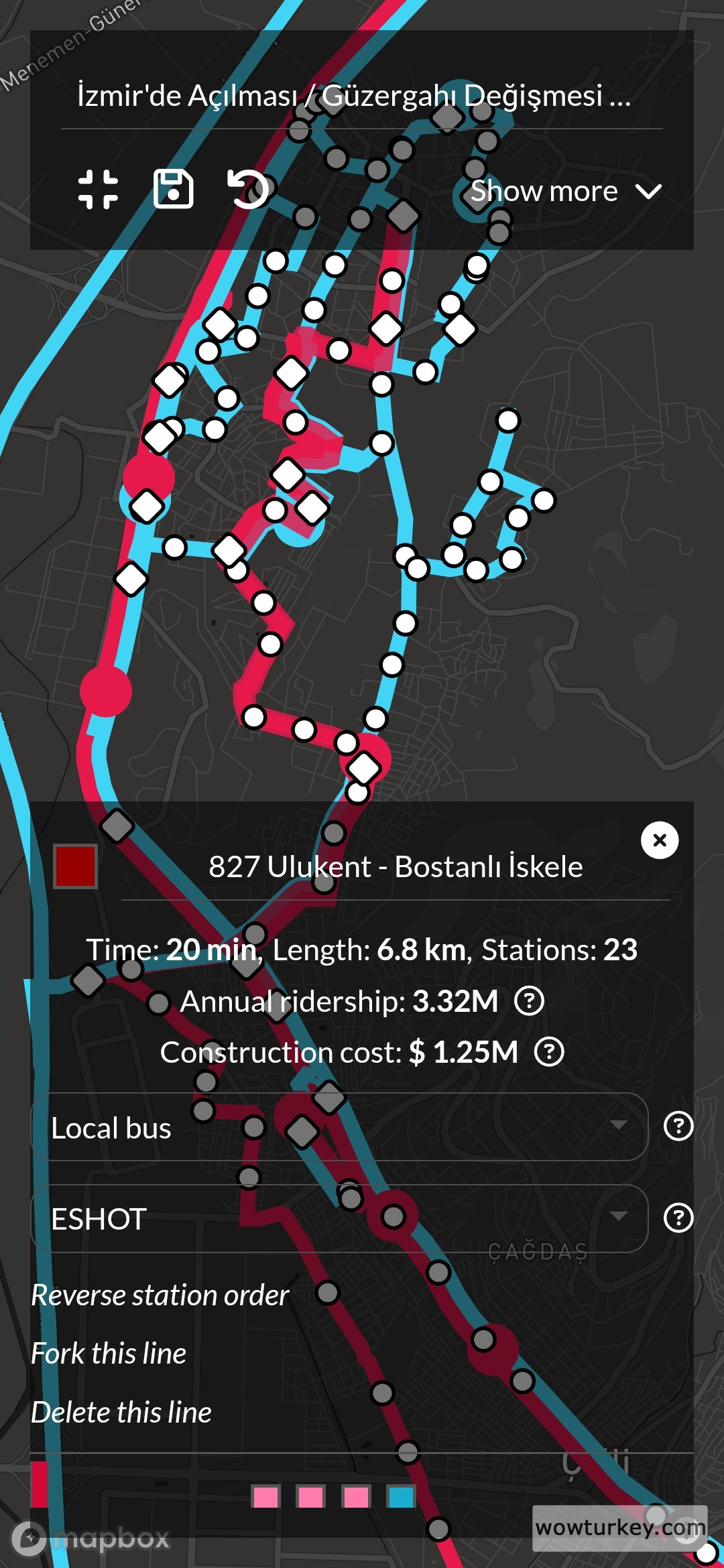Image resolution: width=724 pixels, height=1568 pixels.
Task: Change the dark red line color swatch
Action: [75, 866]
